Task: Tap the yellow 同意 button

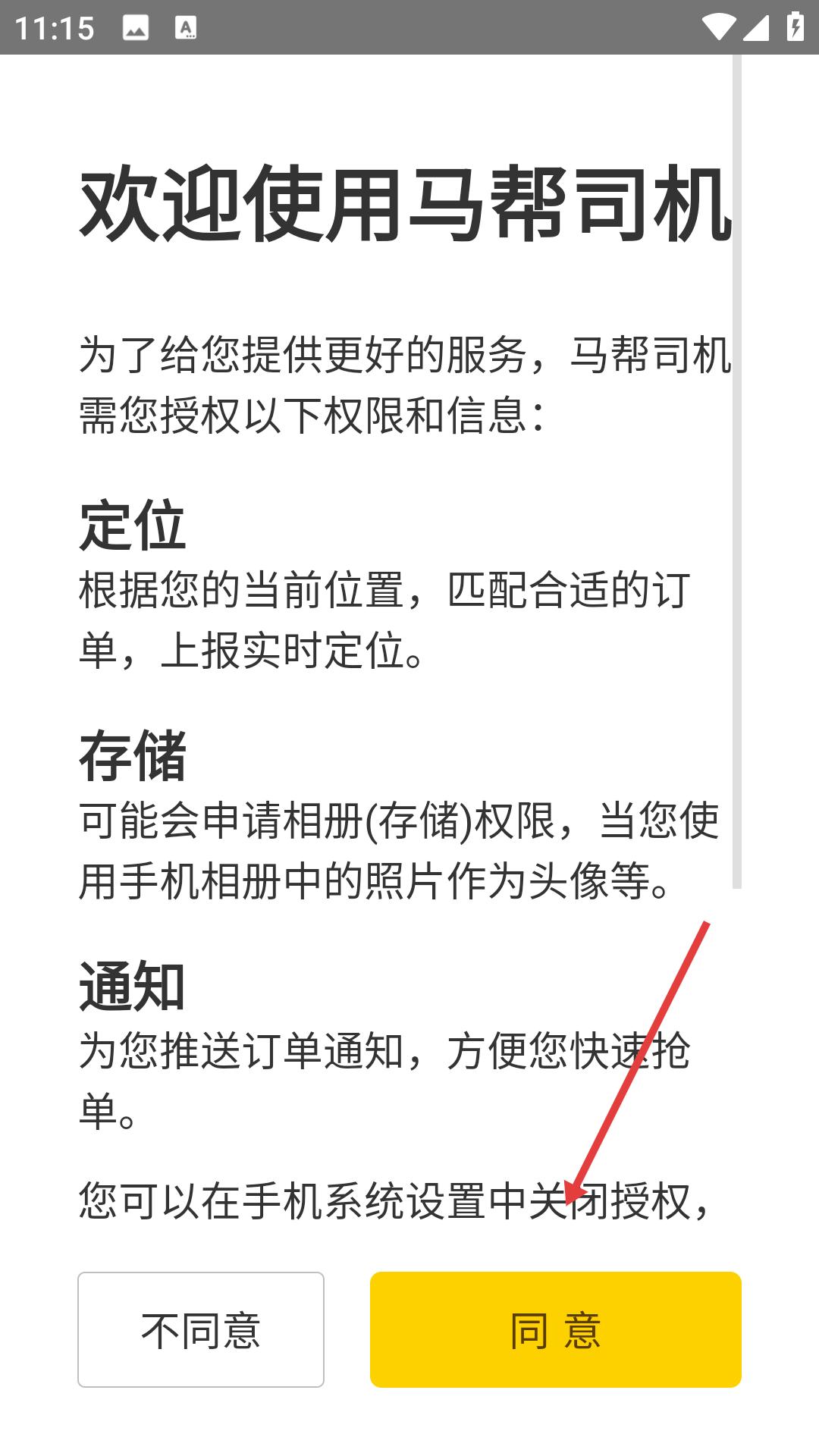Action: pos(555,1329)
